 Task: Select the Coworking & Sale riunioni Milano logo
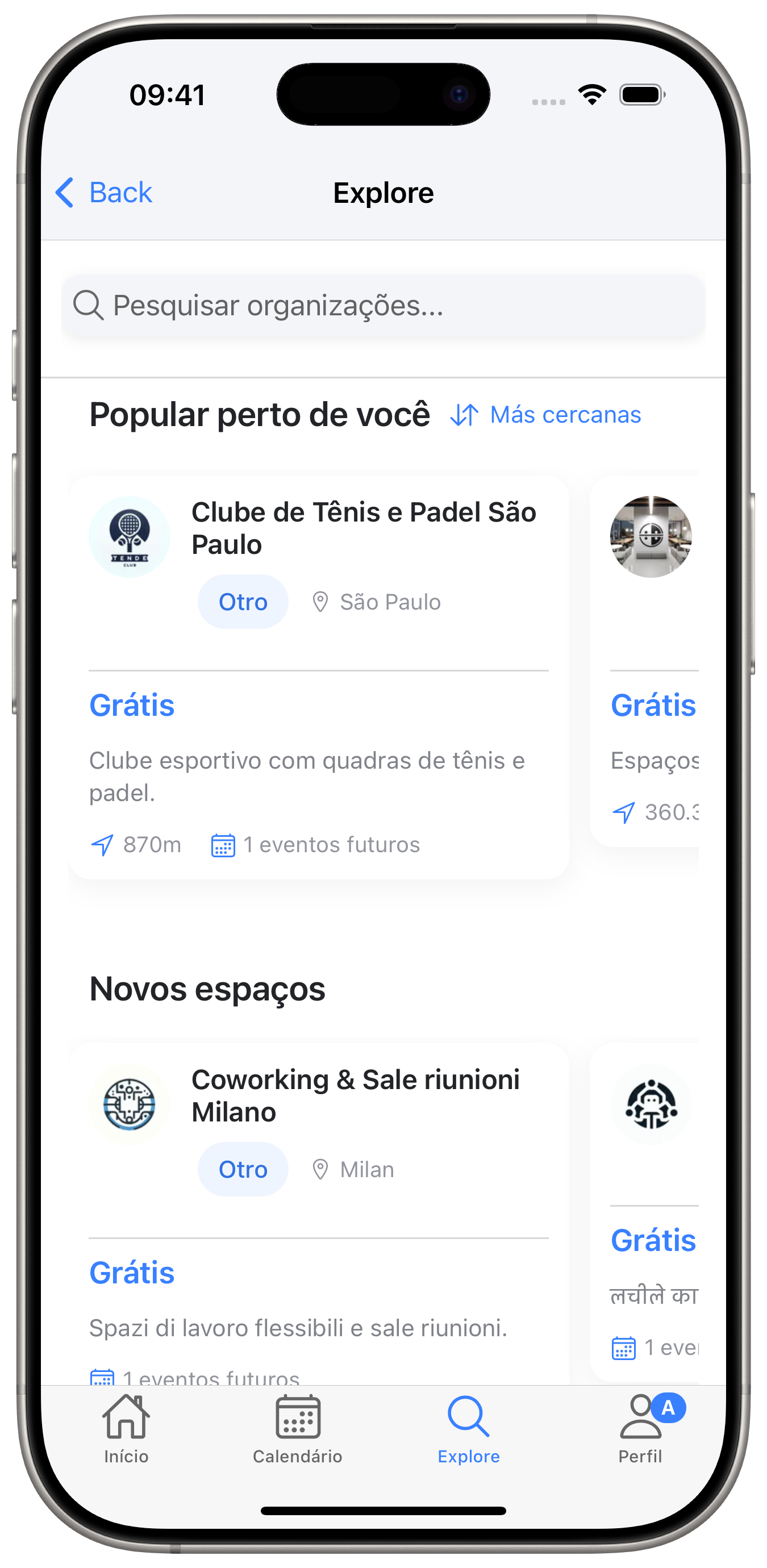click(x=129, y=1106)
